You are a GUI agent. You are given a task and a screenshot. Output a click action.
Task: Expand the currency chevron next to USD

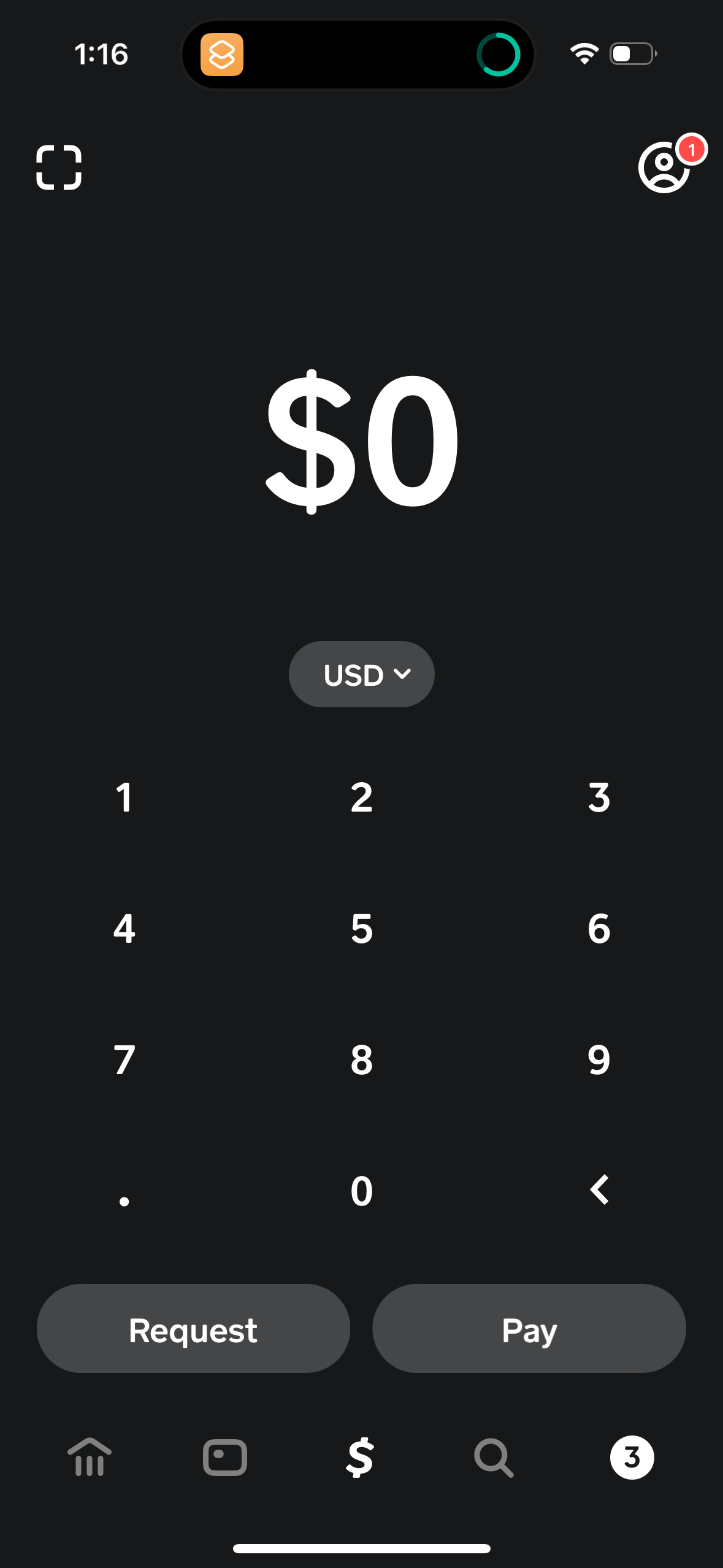point(402,674)
